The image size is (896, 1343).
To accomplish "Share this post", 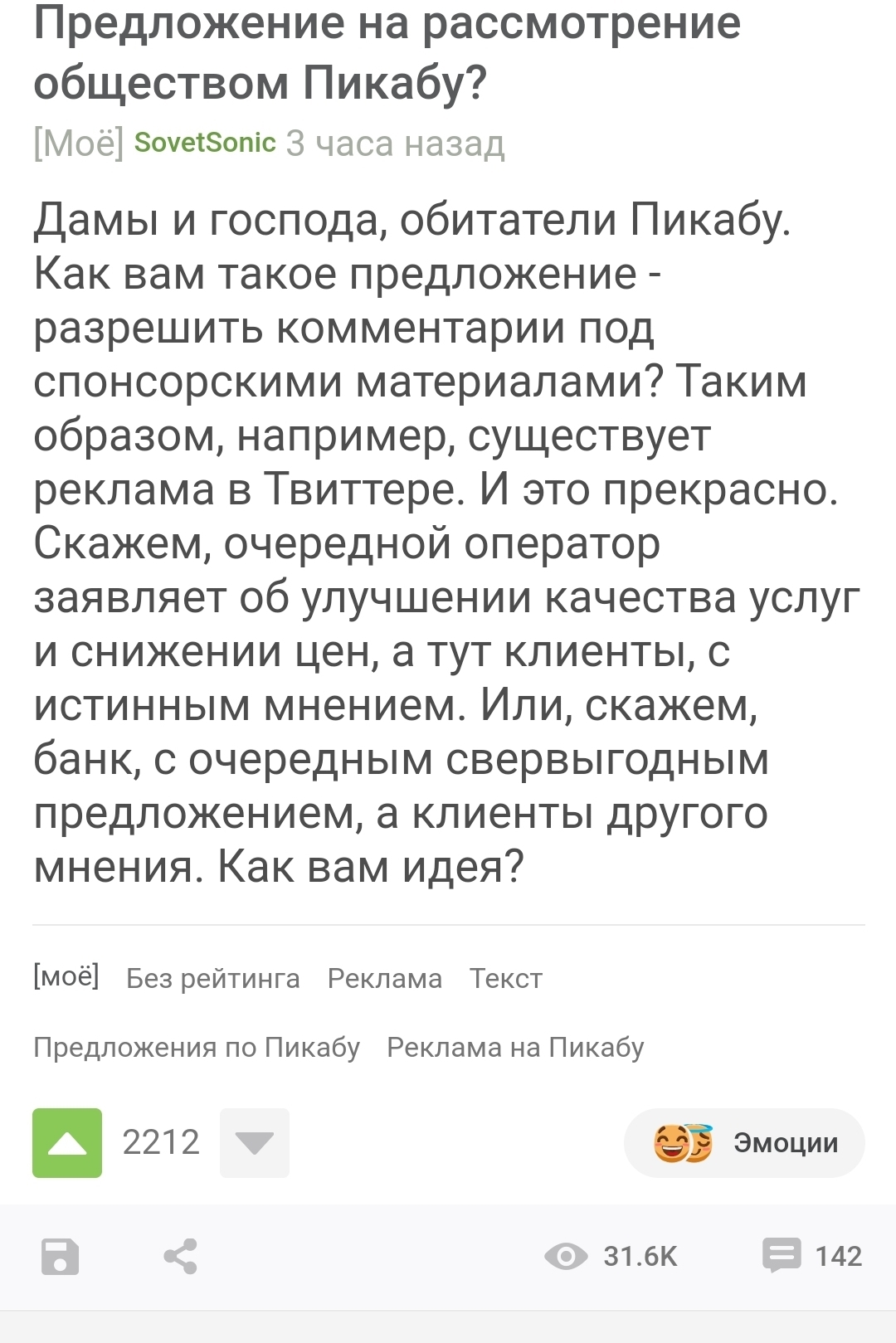I will (180, 1256).
